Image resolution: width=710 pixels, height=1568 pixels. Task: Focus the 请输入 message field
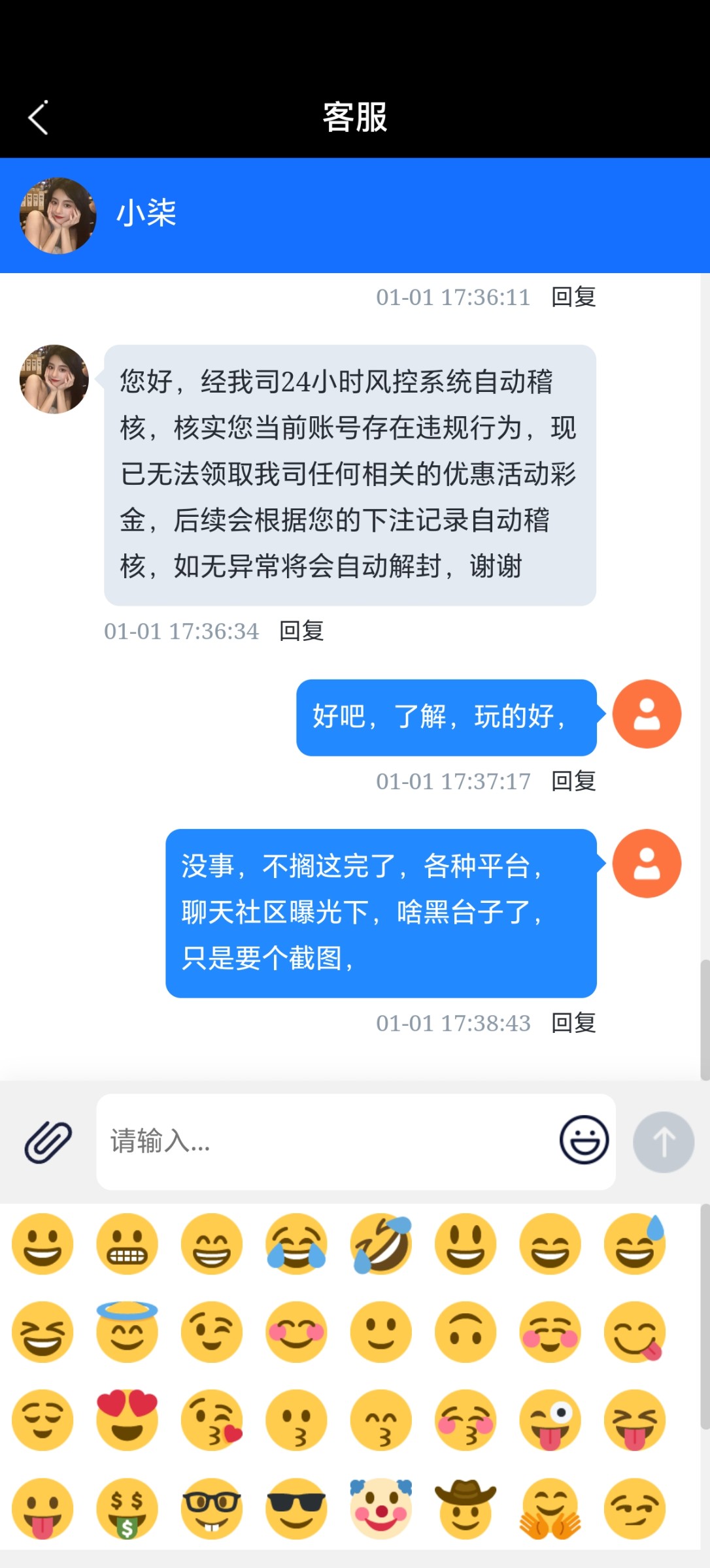coord(327,1141)
